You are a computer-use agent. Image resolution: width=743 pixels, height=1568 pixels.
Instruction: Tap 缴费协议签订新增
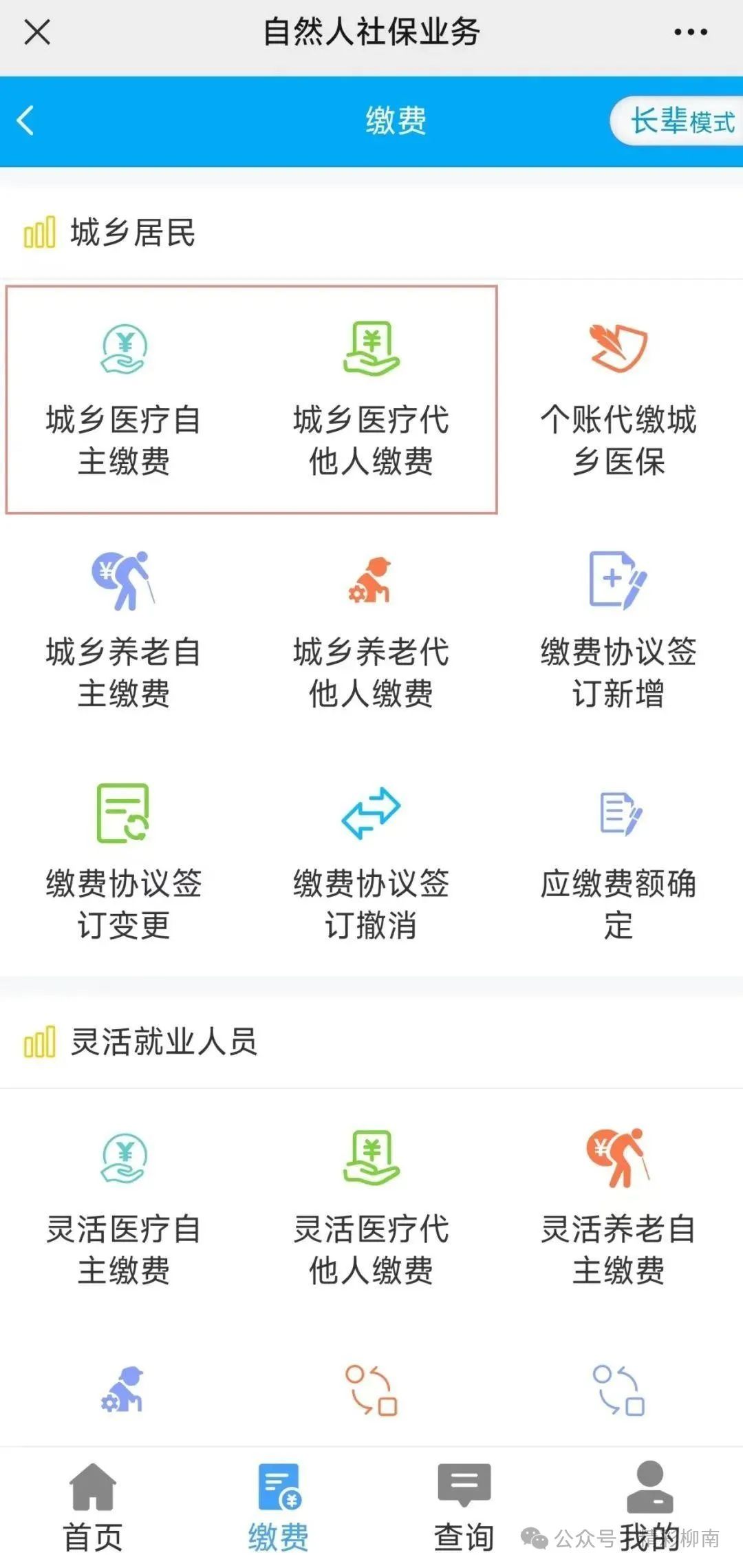point(618,631)
